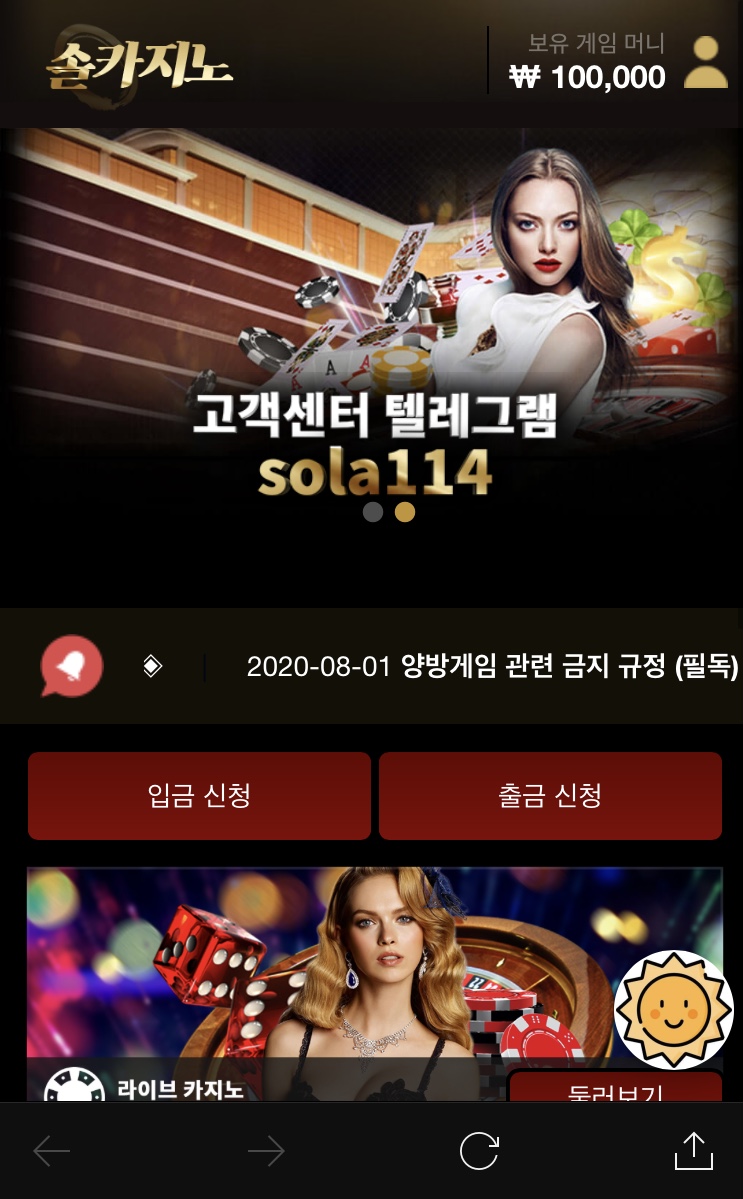Tap the 둘러보기 browse button
The height and width of the screenshot is (1199, 743).
click(615, 1089)
